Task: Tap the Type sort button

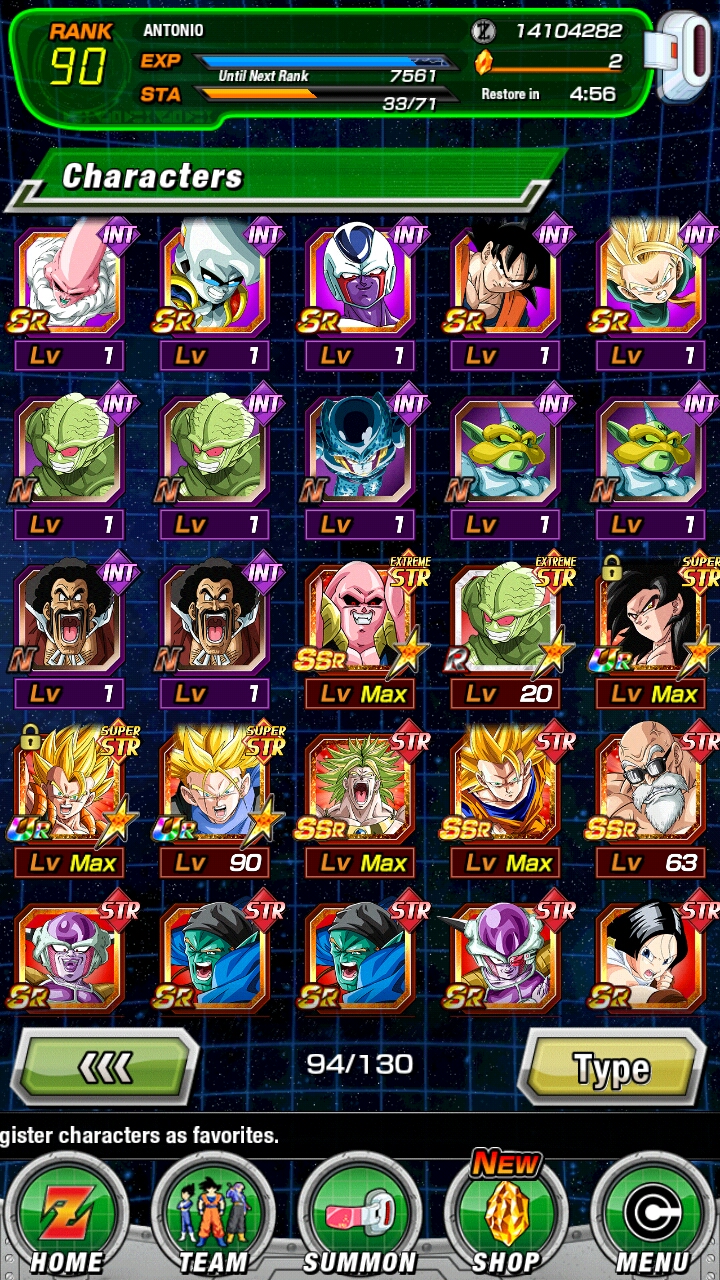Action: (612, 1067)
